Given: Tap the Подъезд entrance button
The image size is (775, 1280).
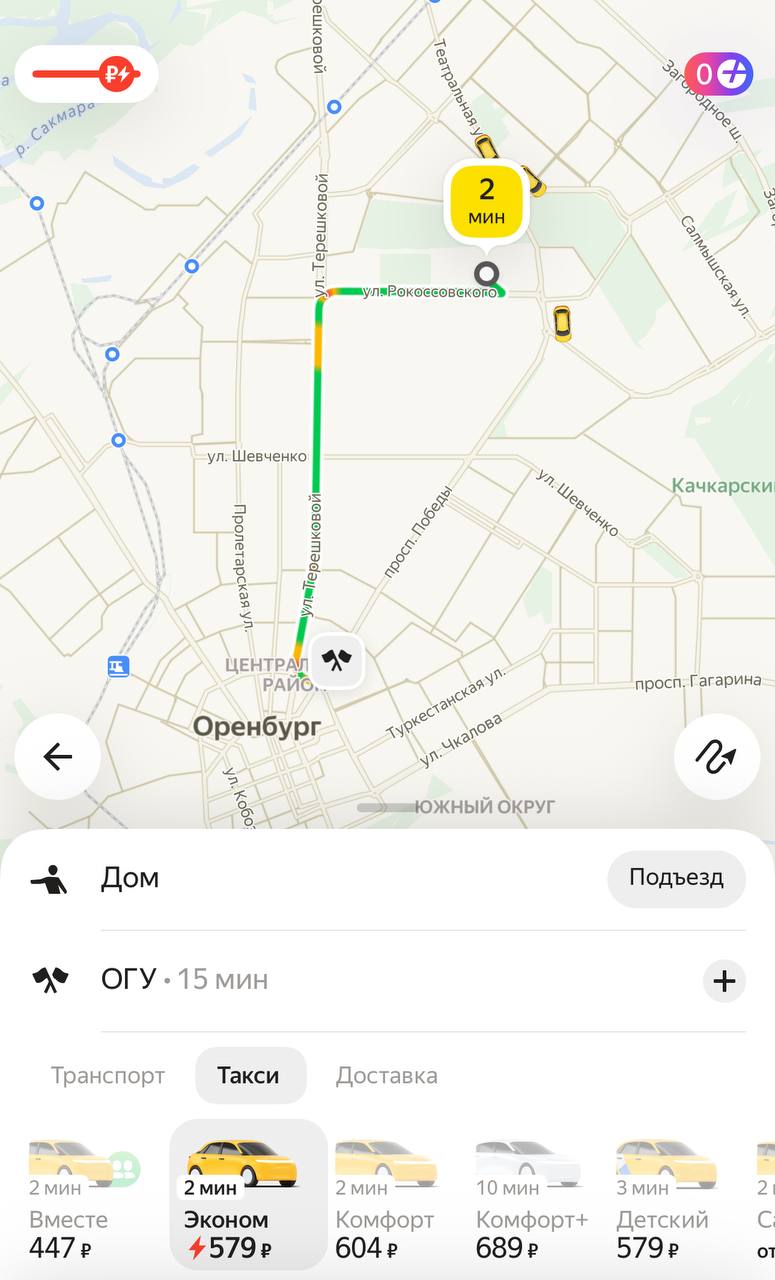Looking at the screenshot, I should pyautogui.click(x=676, y=878).
